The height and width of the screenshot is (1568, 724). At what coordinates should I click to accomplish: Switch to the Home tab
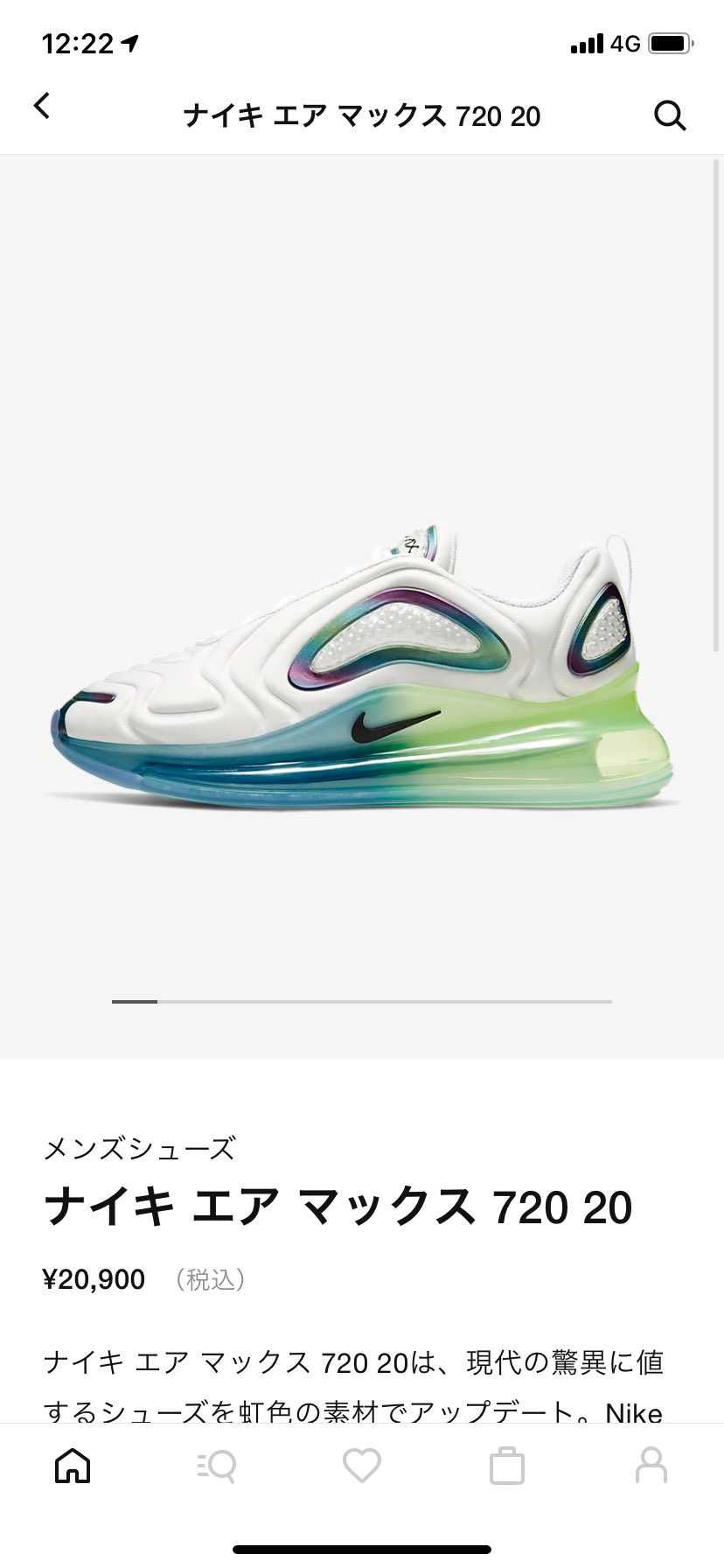point(73,1465)
